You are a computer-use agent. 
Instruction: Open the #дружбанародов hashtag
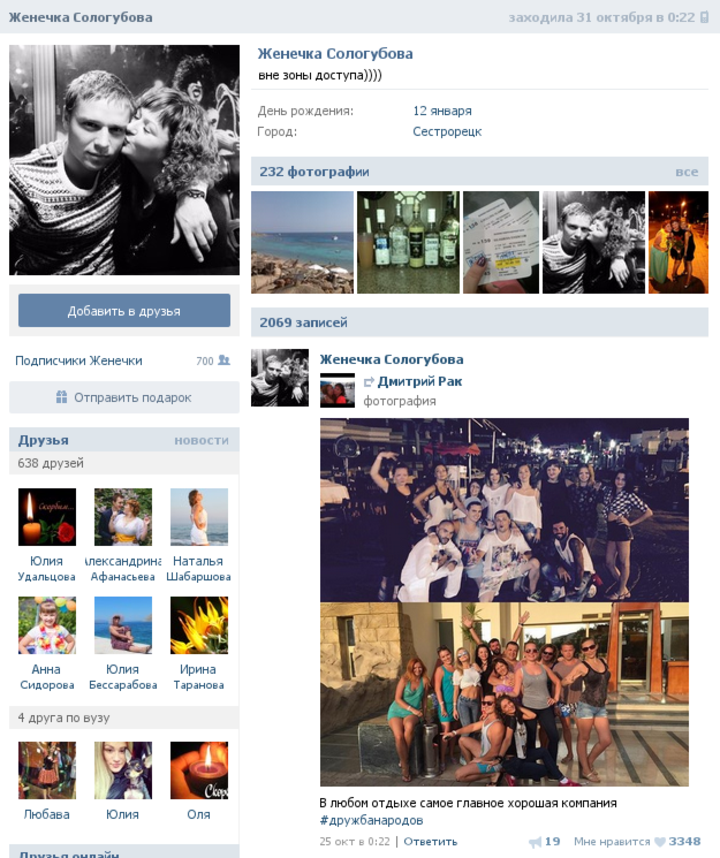[371, 820]
